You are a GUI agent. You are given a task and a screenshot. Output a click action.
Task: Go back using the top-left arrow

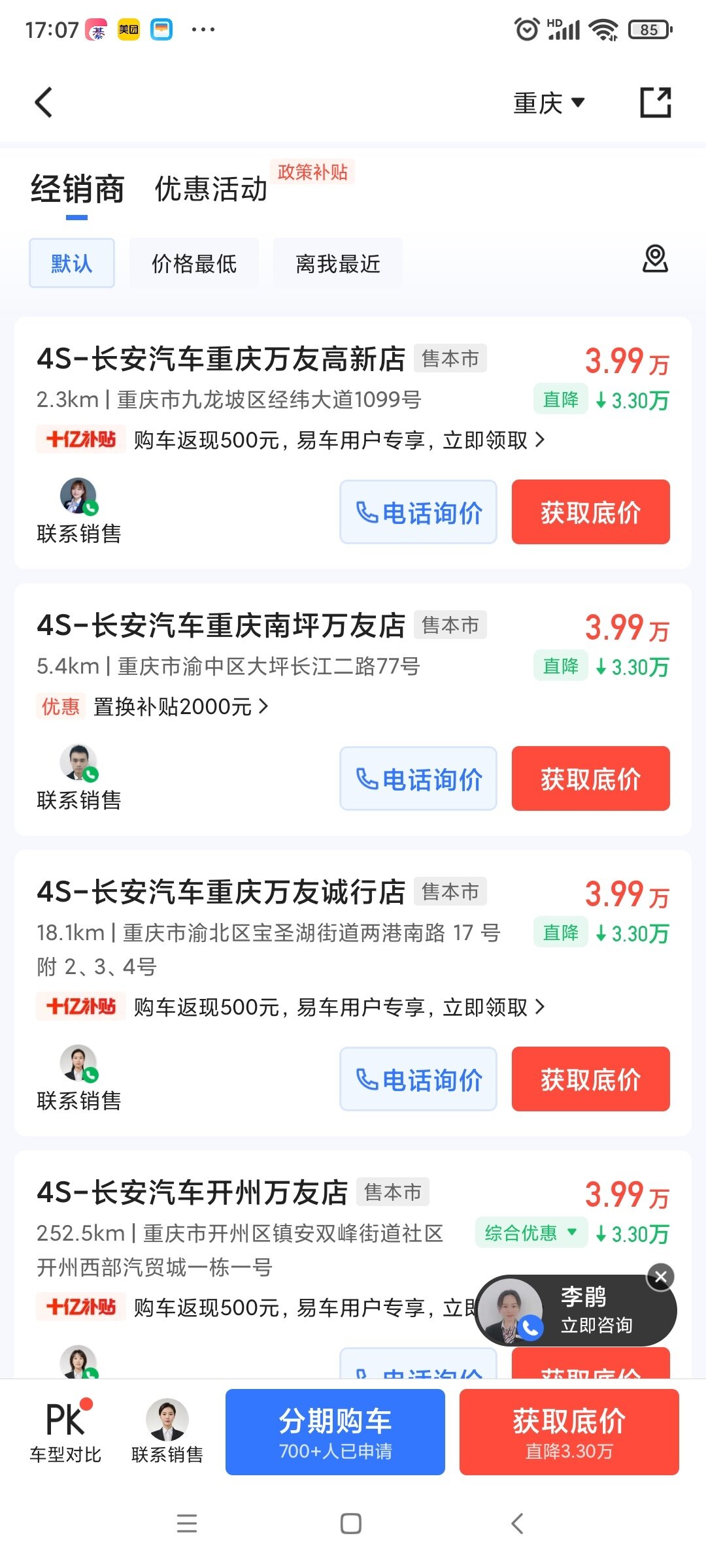(x=44, y=103)
